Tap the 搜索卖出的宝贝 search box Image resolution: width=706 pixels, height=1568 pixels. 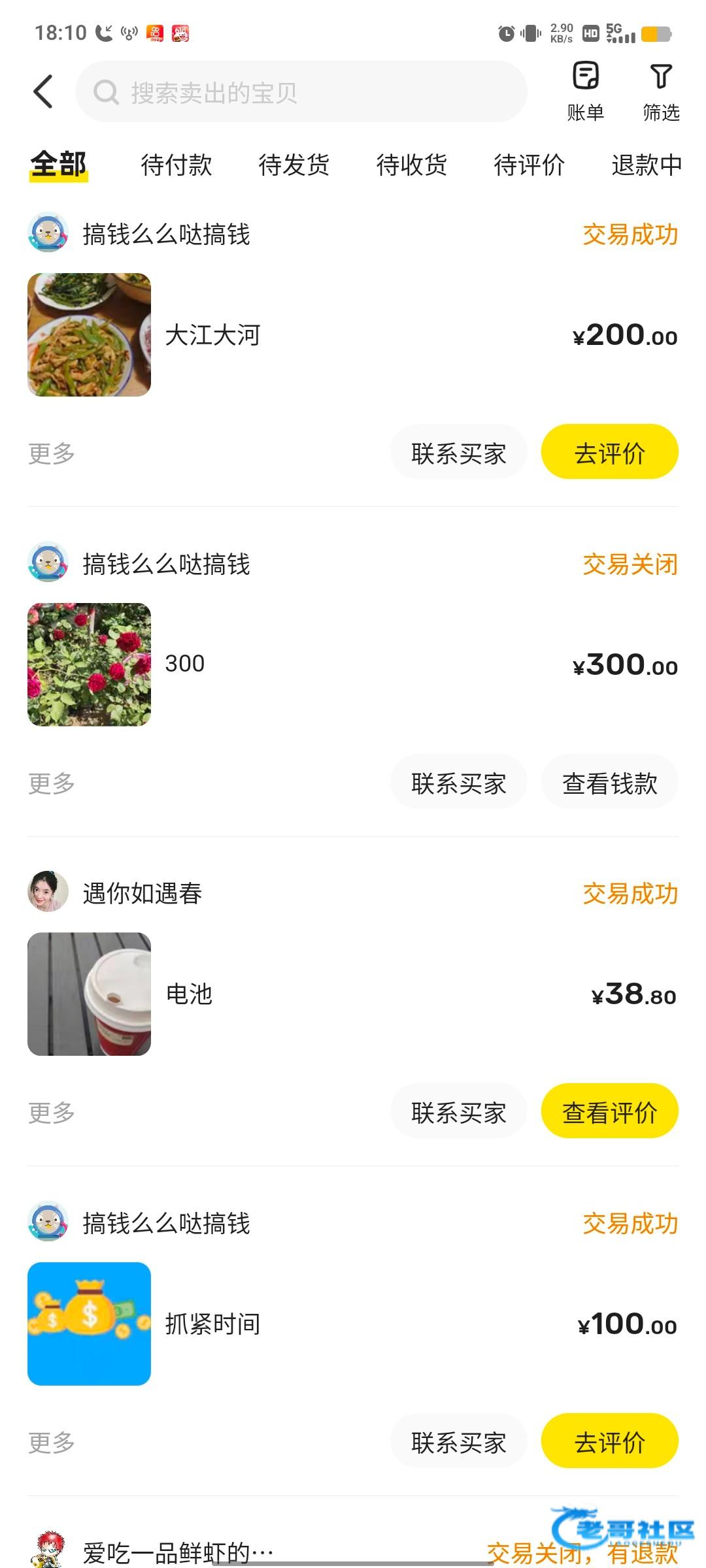click(301, 92)
